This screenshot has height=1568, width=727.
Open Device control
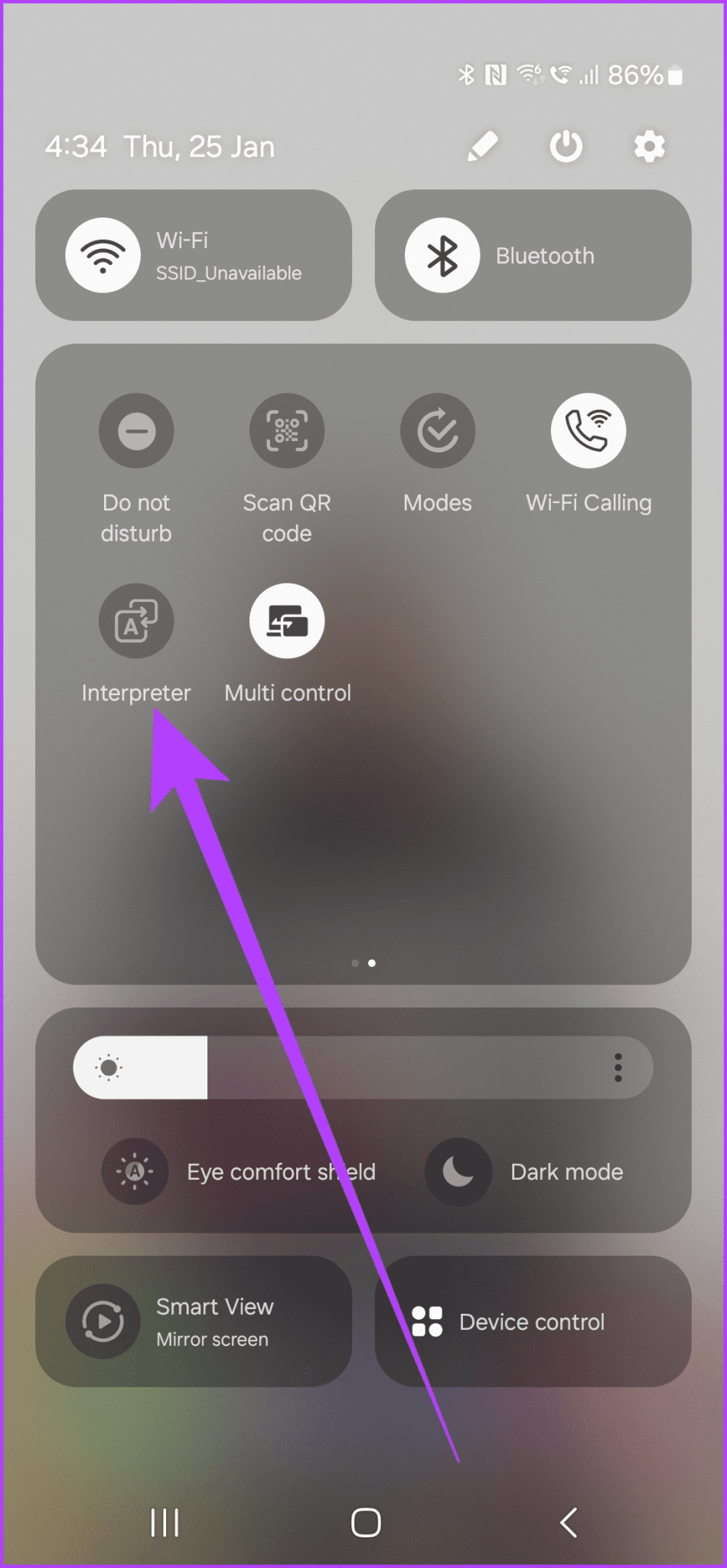click(x=533, y=1321)
